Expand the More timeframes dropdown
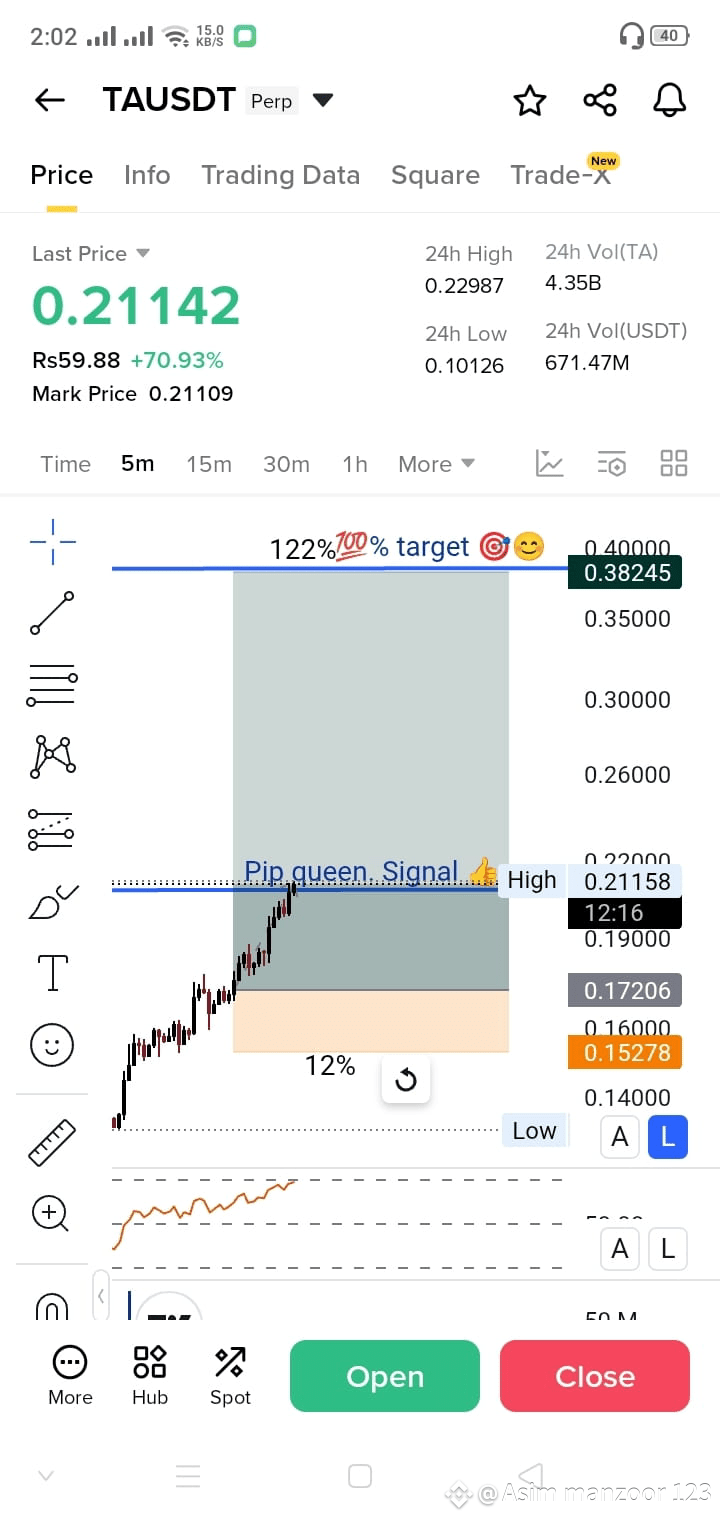 click(x=436, y=464)
